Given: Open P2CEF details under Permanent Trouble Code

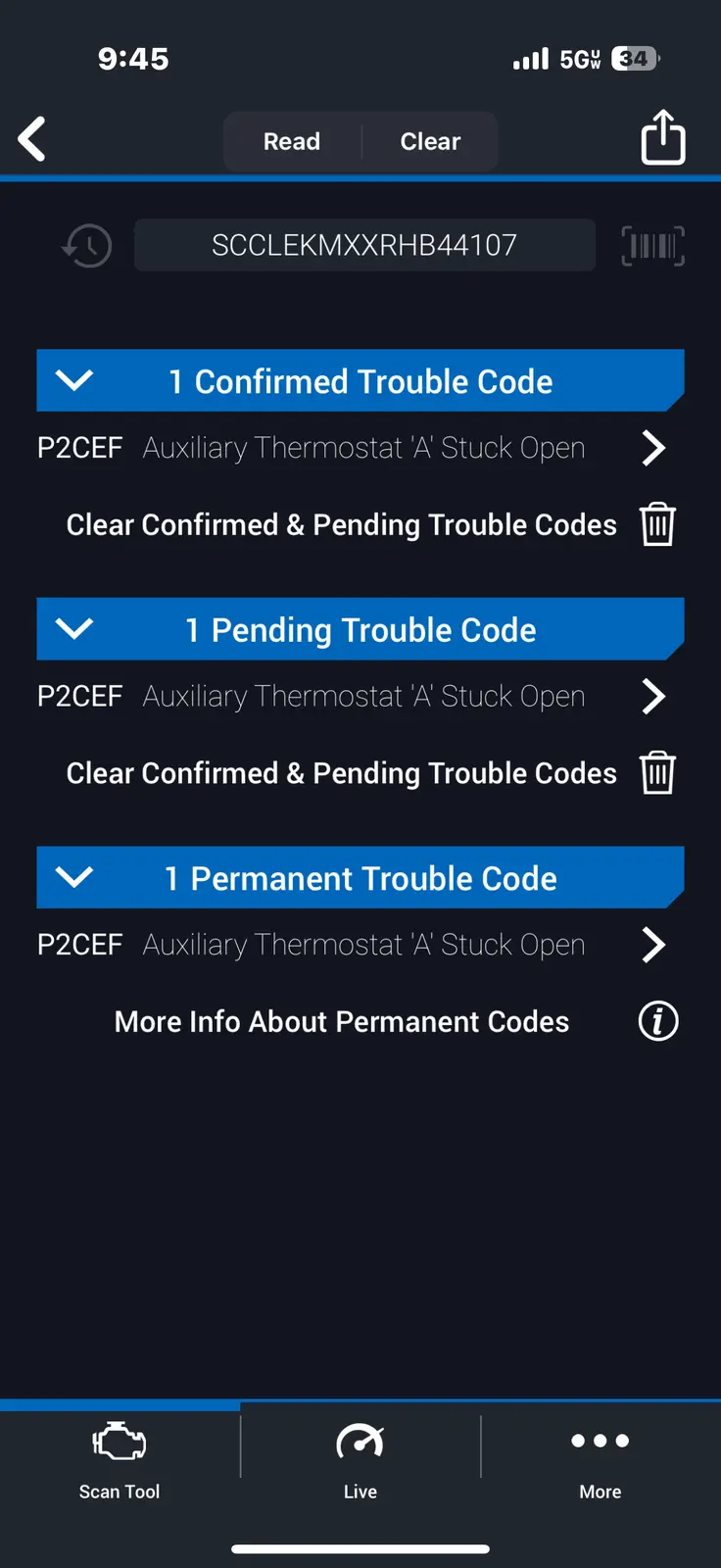Looking at the screenshot, I should tap(652, 945).
